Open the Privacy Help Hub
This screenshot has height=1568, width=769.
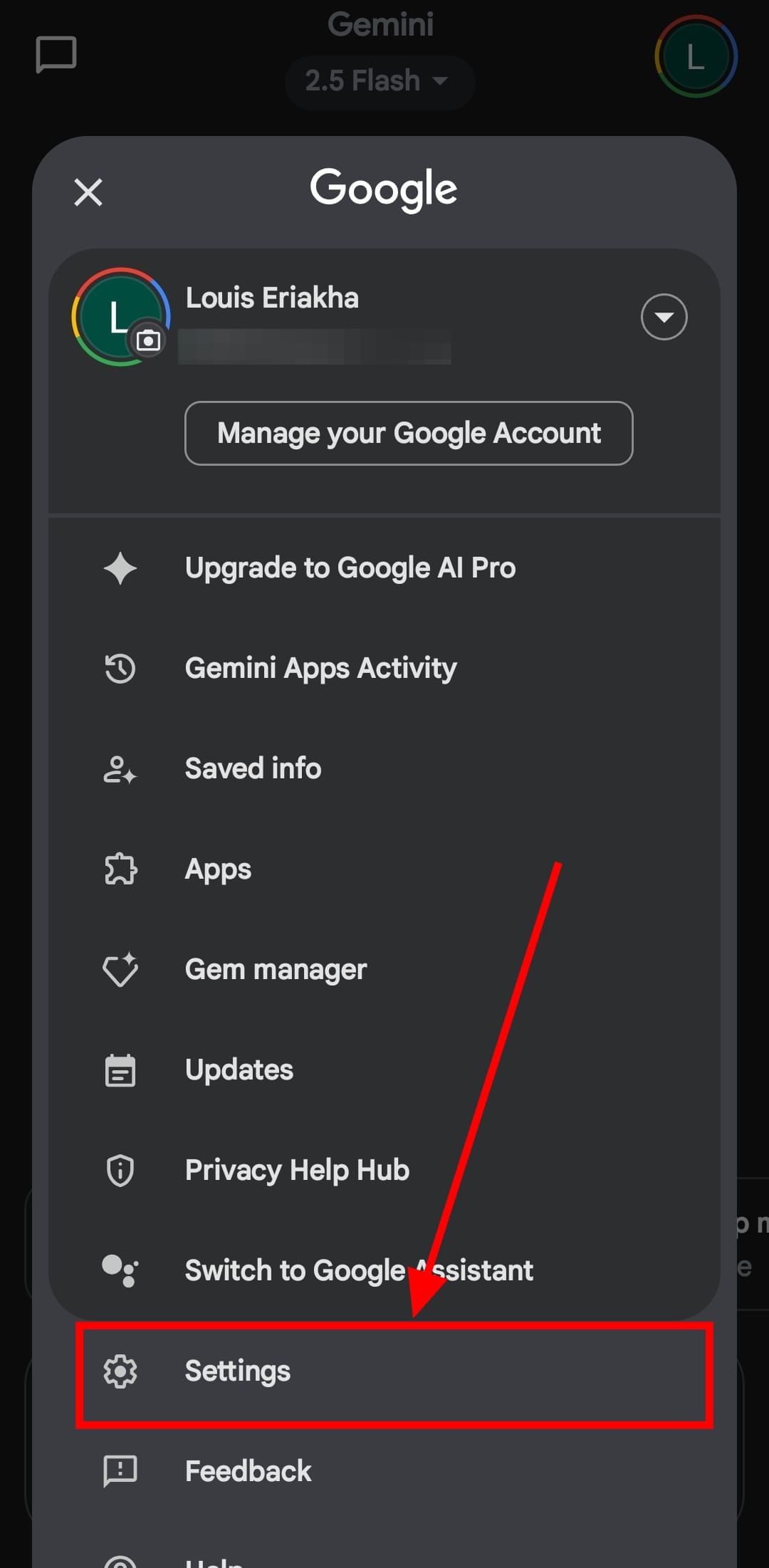point(297,1171)
